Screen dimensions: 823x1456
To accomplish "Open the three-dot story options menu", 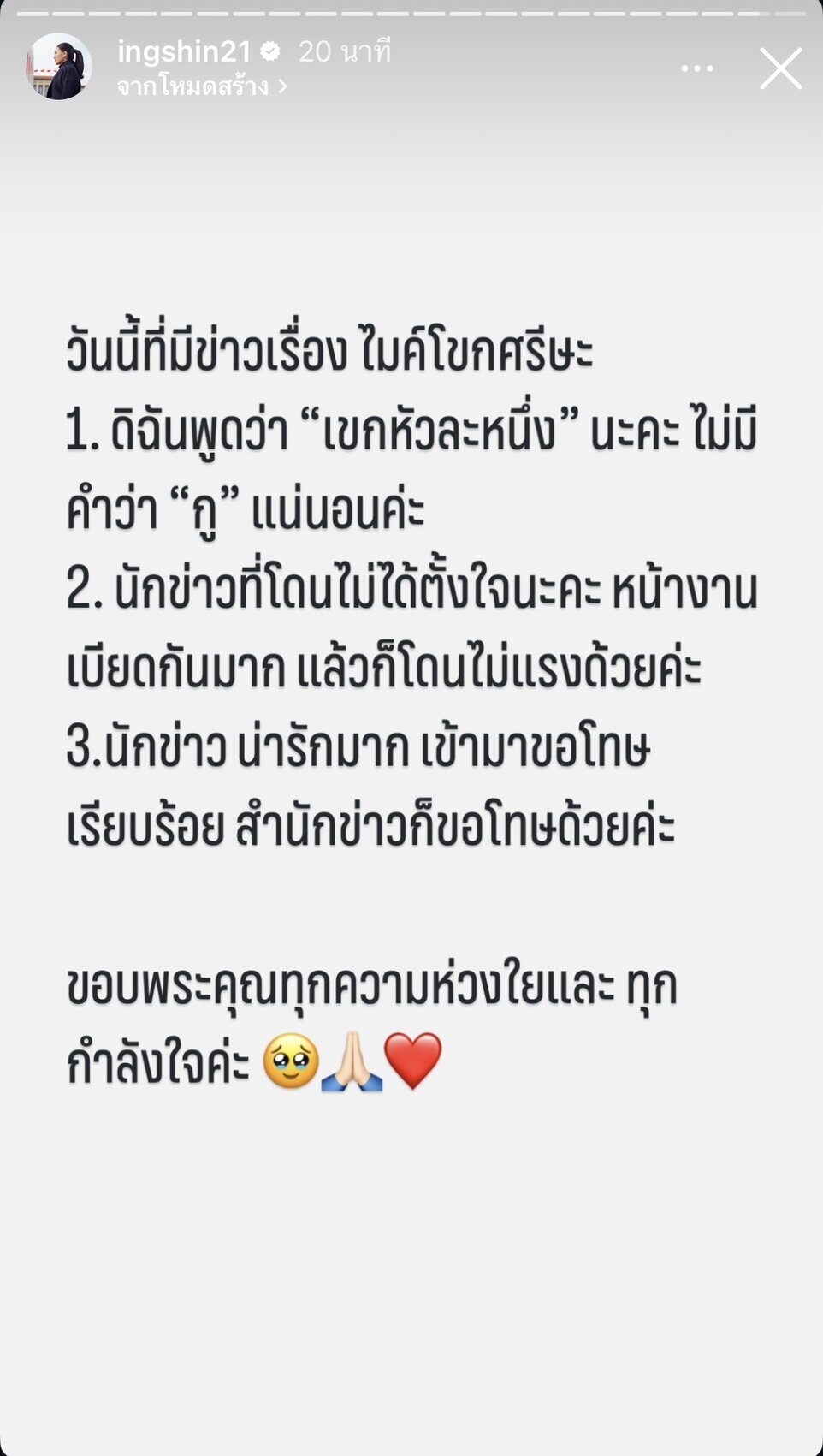I will [x=697, y=68].
